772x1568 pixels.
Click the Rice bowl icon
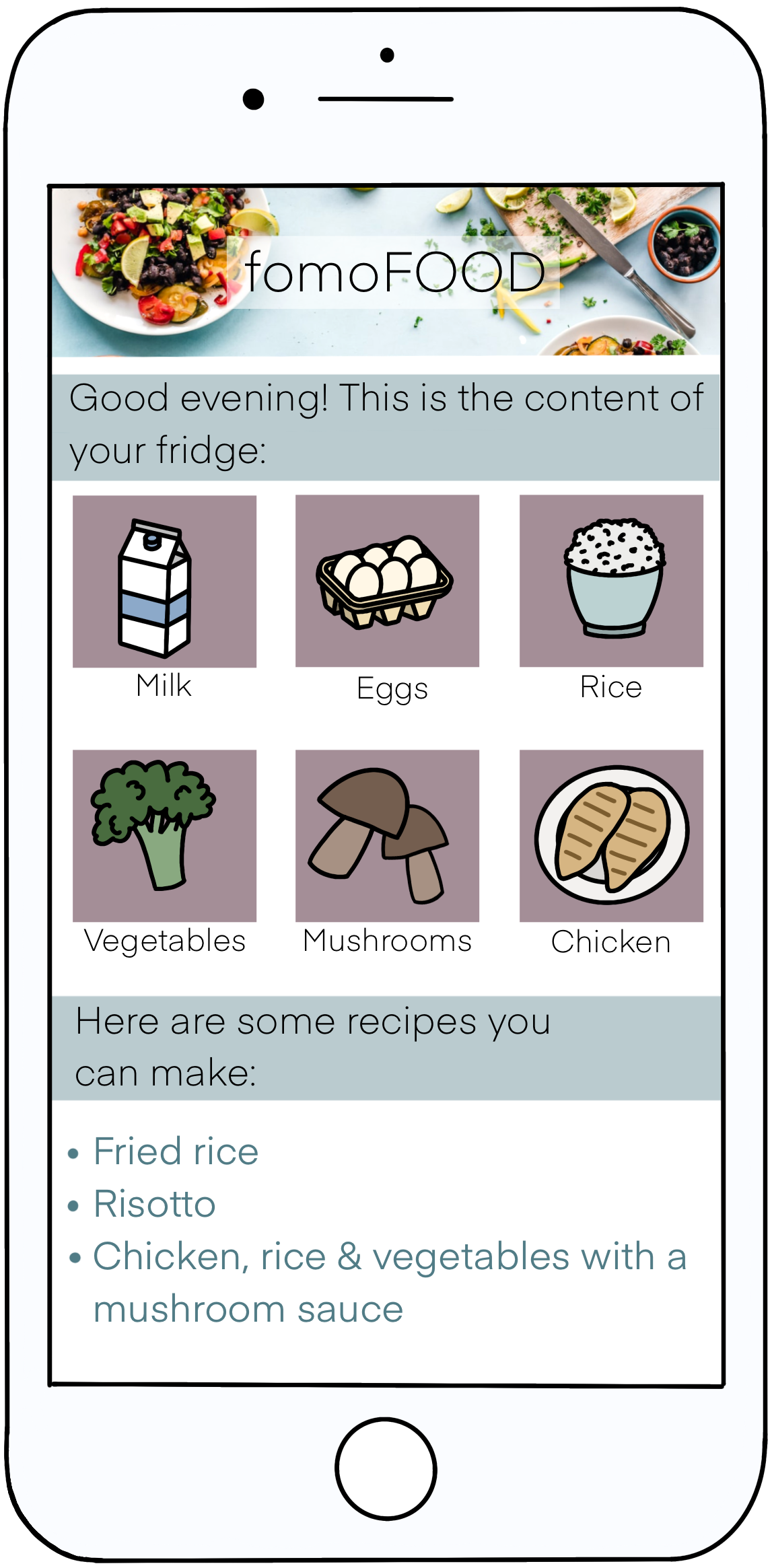point(610,582)
